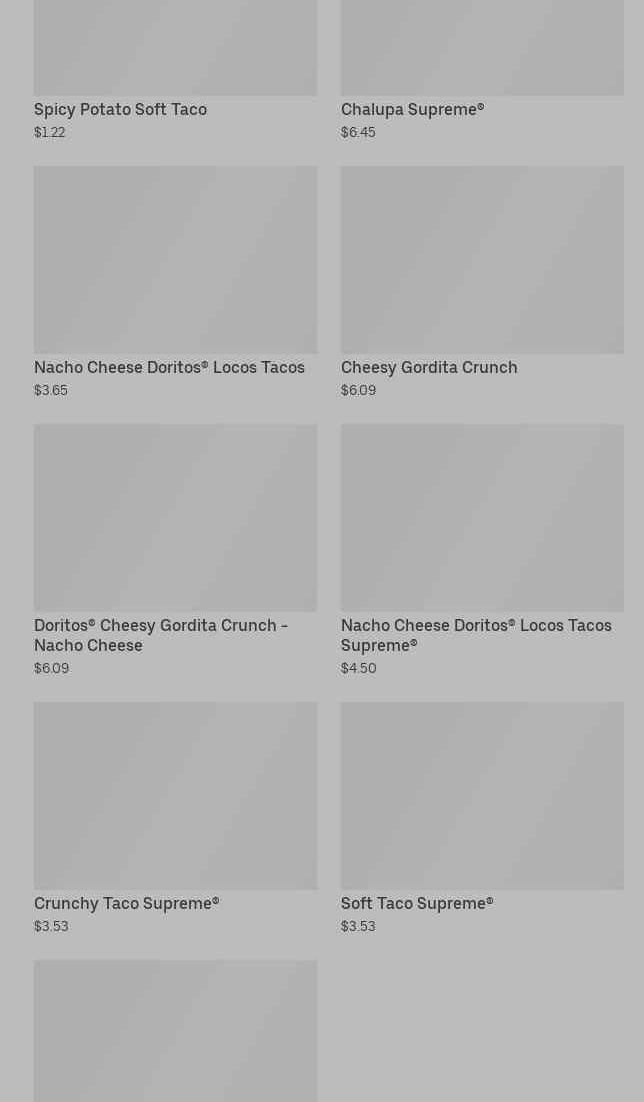This screenshot has width=644, height=1102.
Task: Choose the Cheesy Gordita Crunch card
Action: (482, 283)
